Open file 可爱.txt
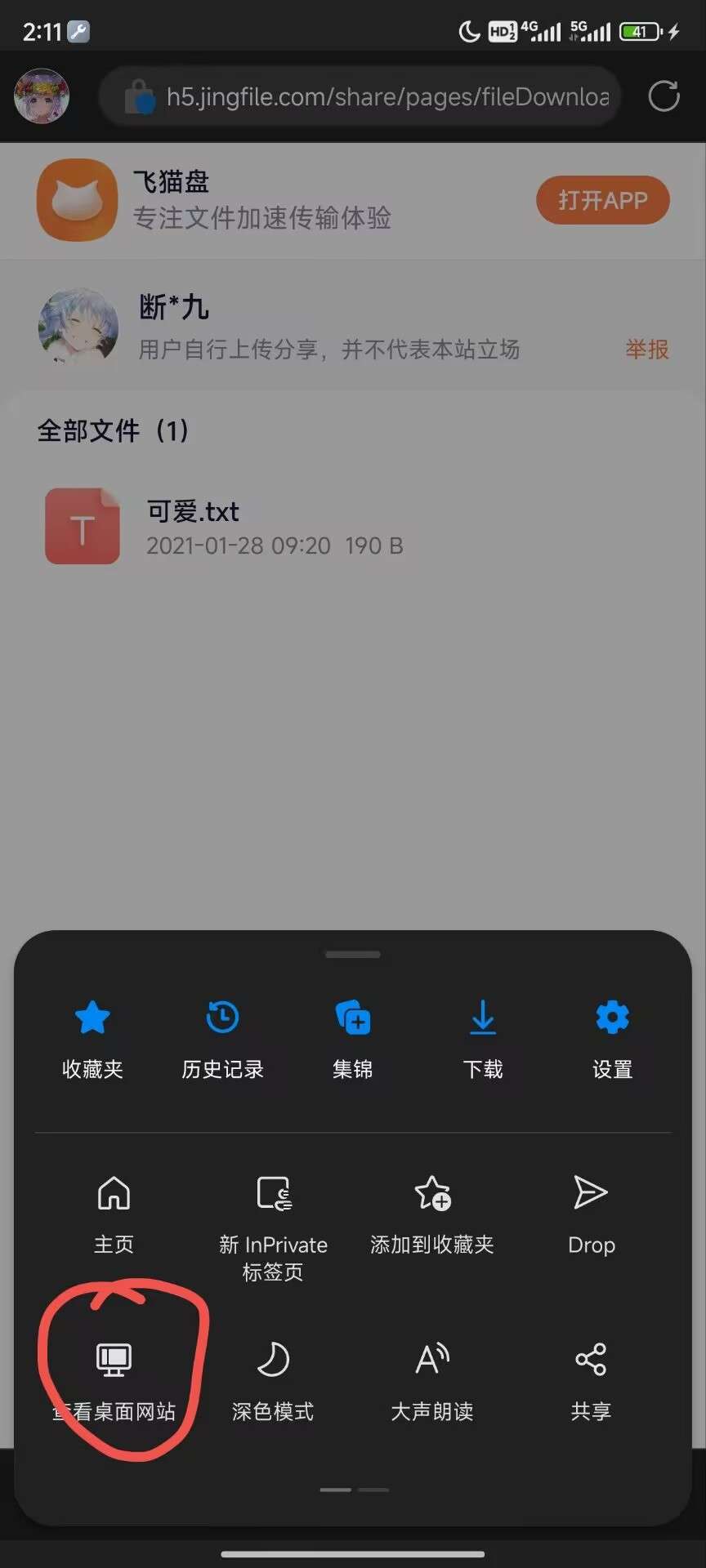The image size is (706, 1568). click(x=193, y=527)
